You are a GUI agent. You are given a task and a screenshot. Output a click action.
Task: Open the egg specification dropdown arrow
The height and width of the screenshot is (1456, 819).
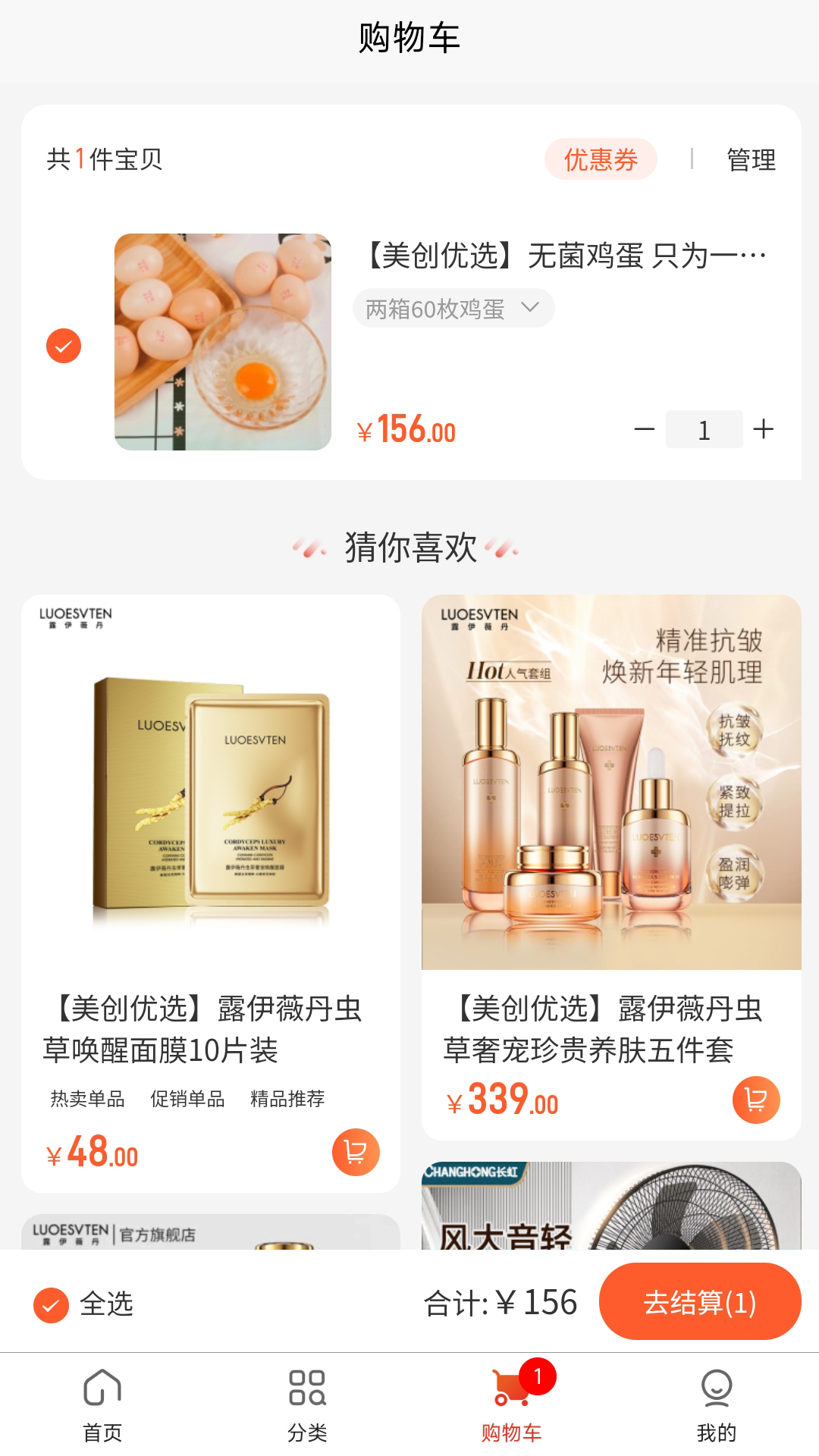pyautogui.click(x=530, y=308)
